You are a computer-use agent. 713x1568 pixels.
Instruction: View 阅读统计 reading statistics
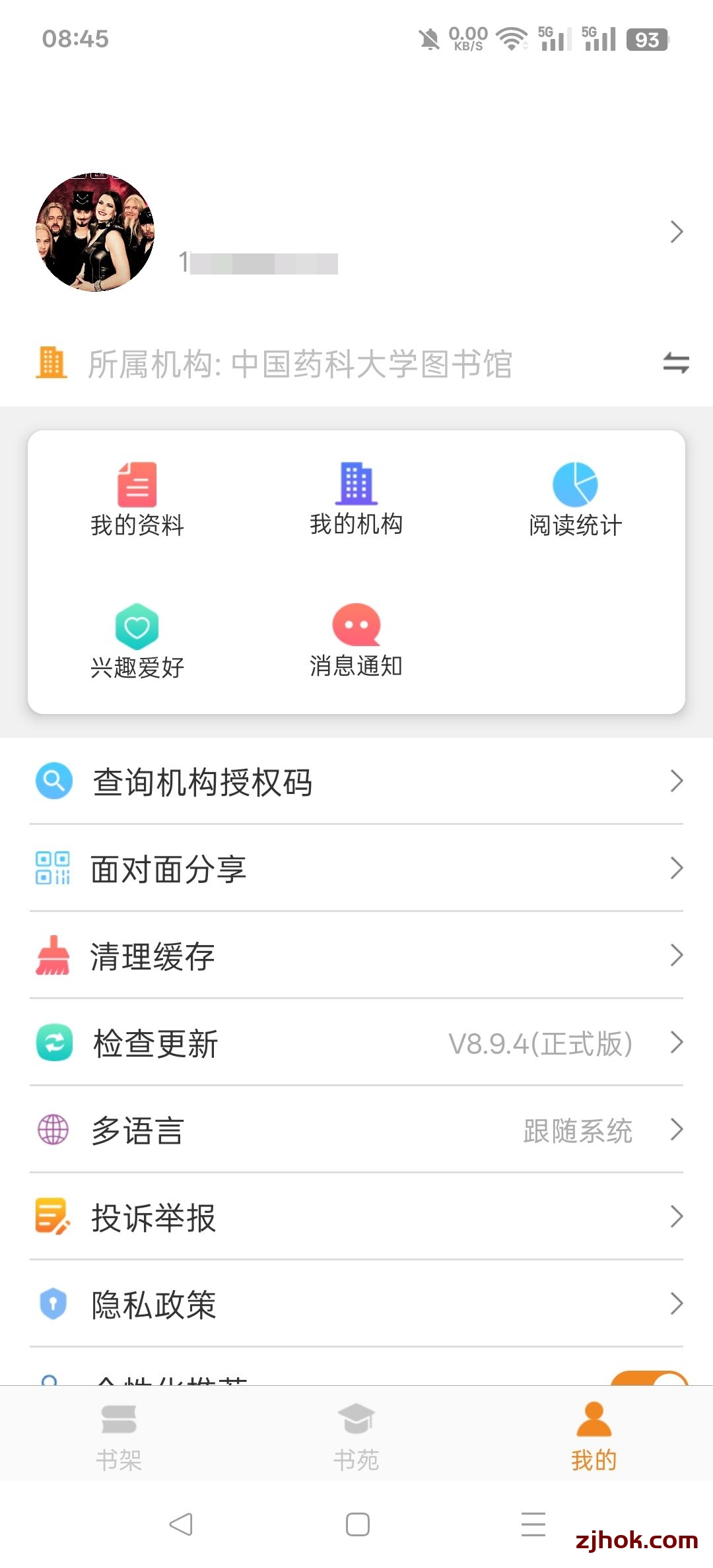575,500
